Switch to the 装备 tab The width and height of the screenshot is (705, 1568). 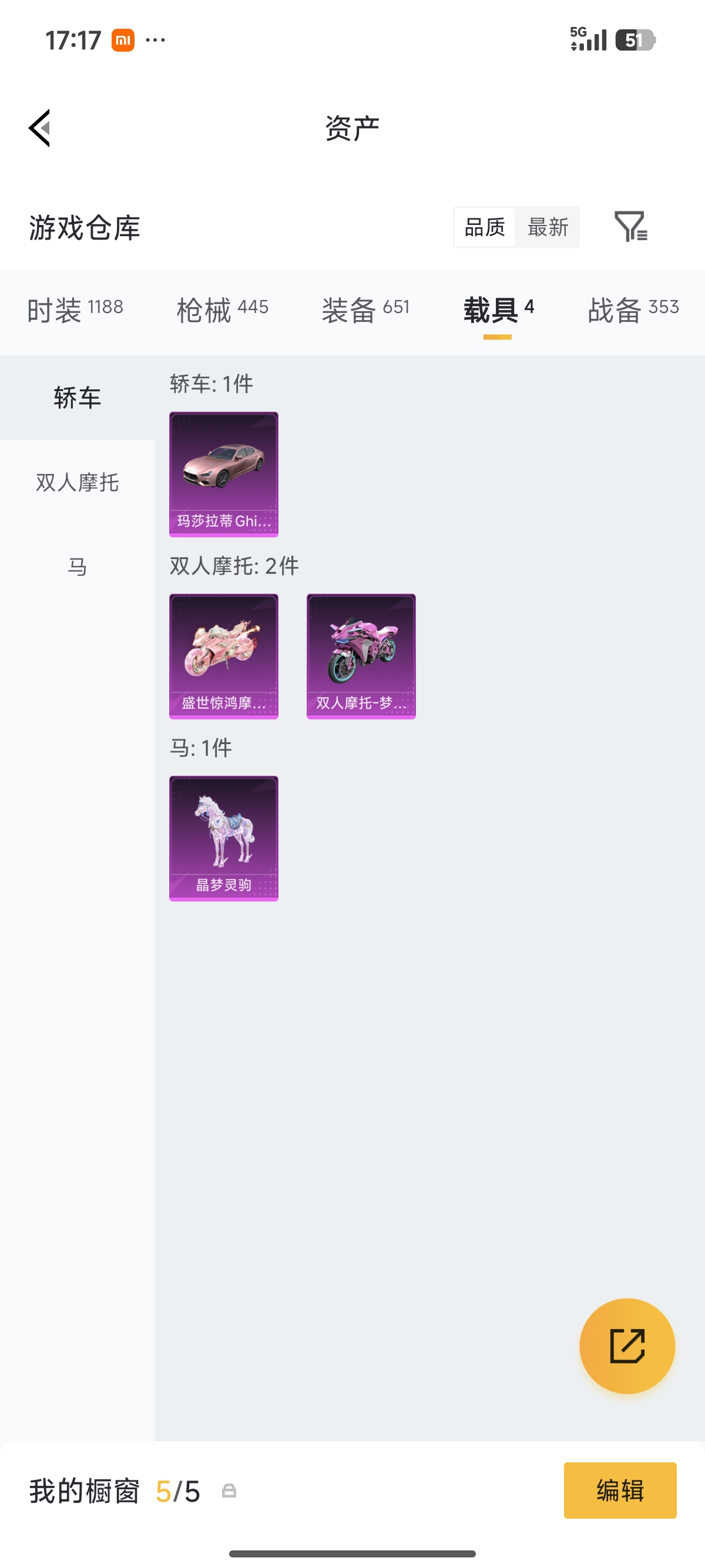(x=366, y=310)
